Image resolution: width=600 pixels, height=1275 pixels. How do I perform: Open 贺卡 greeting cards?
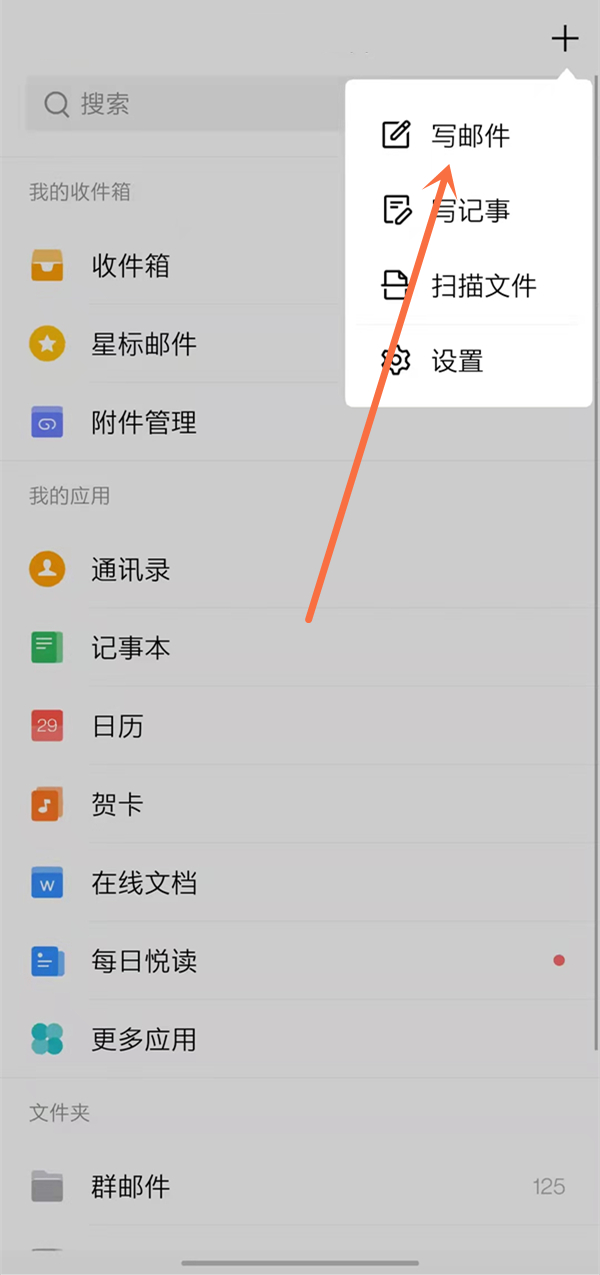(117, 804)
